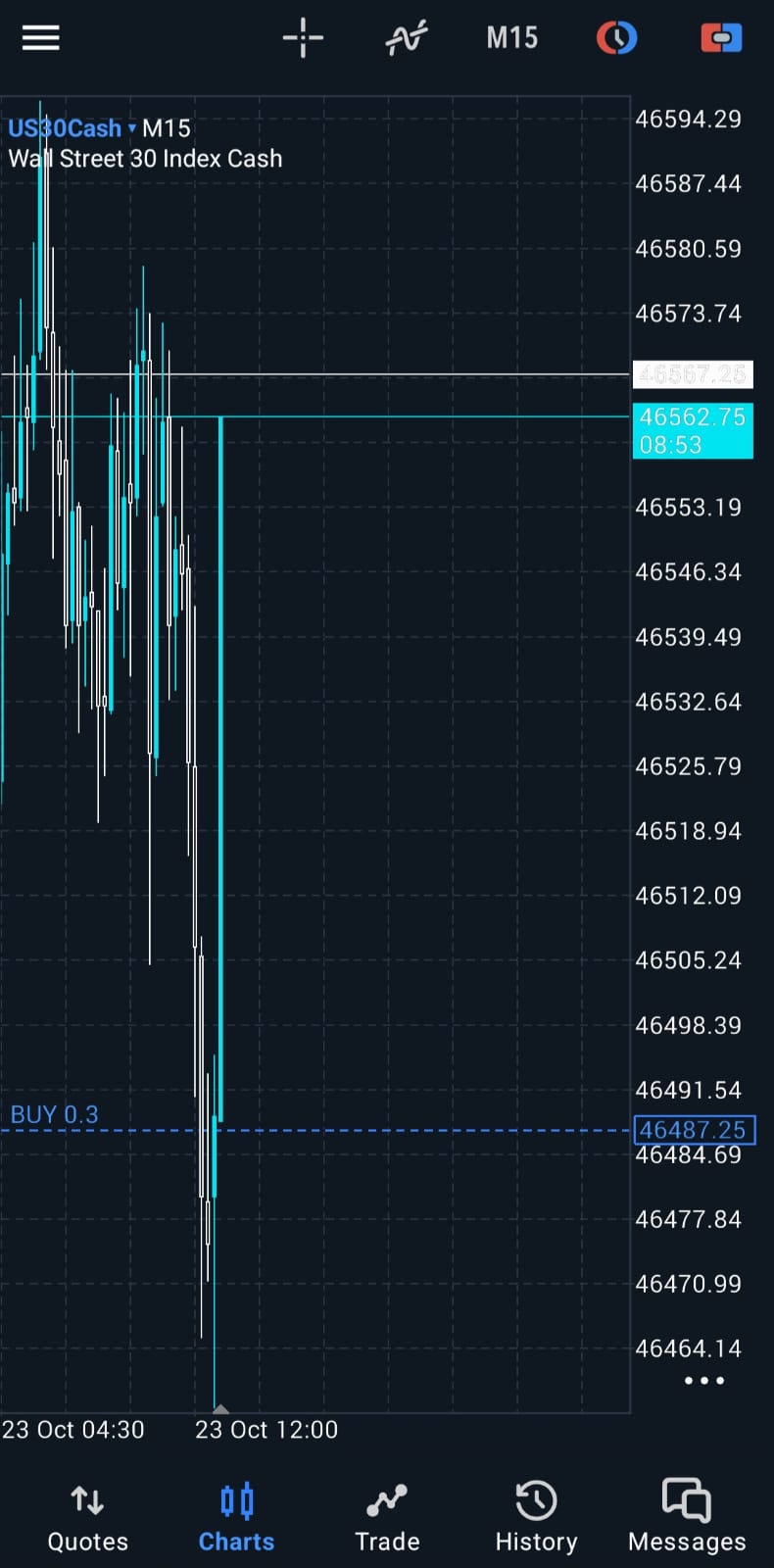Select the indicators icon
Image resolution: width=774 pixels, height=1568 pixels.
pyautogui.click(x=406, y=37)
